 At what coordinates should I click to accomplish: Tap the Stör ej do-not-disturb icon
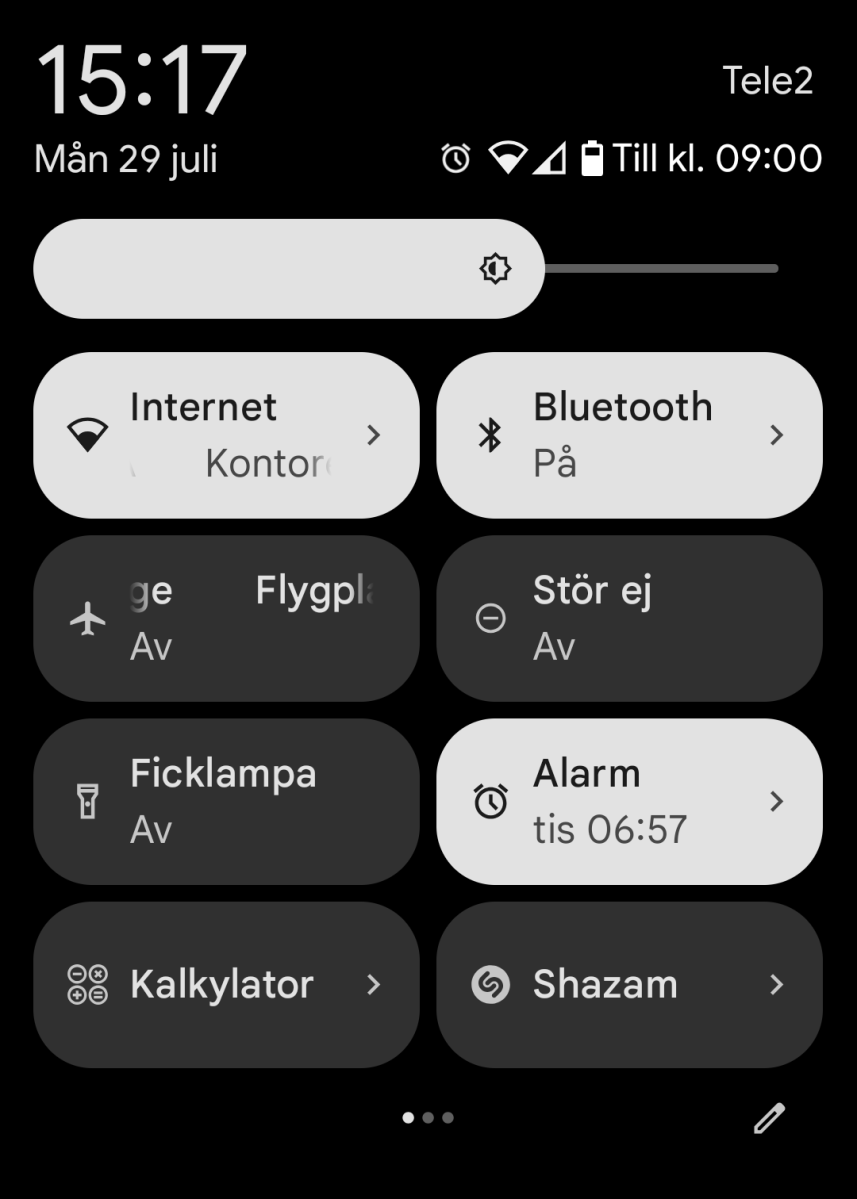point(492,618)
